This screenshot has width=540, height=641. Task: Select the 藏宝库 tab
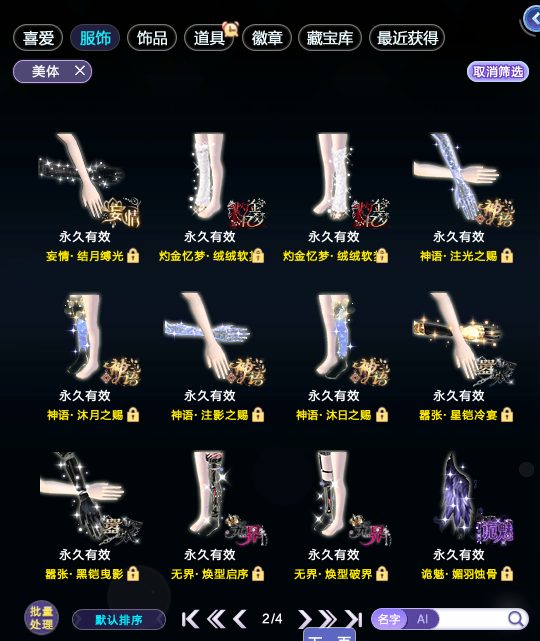click(329, 38)
